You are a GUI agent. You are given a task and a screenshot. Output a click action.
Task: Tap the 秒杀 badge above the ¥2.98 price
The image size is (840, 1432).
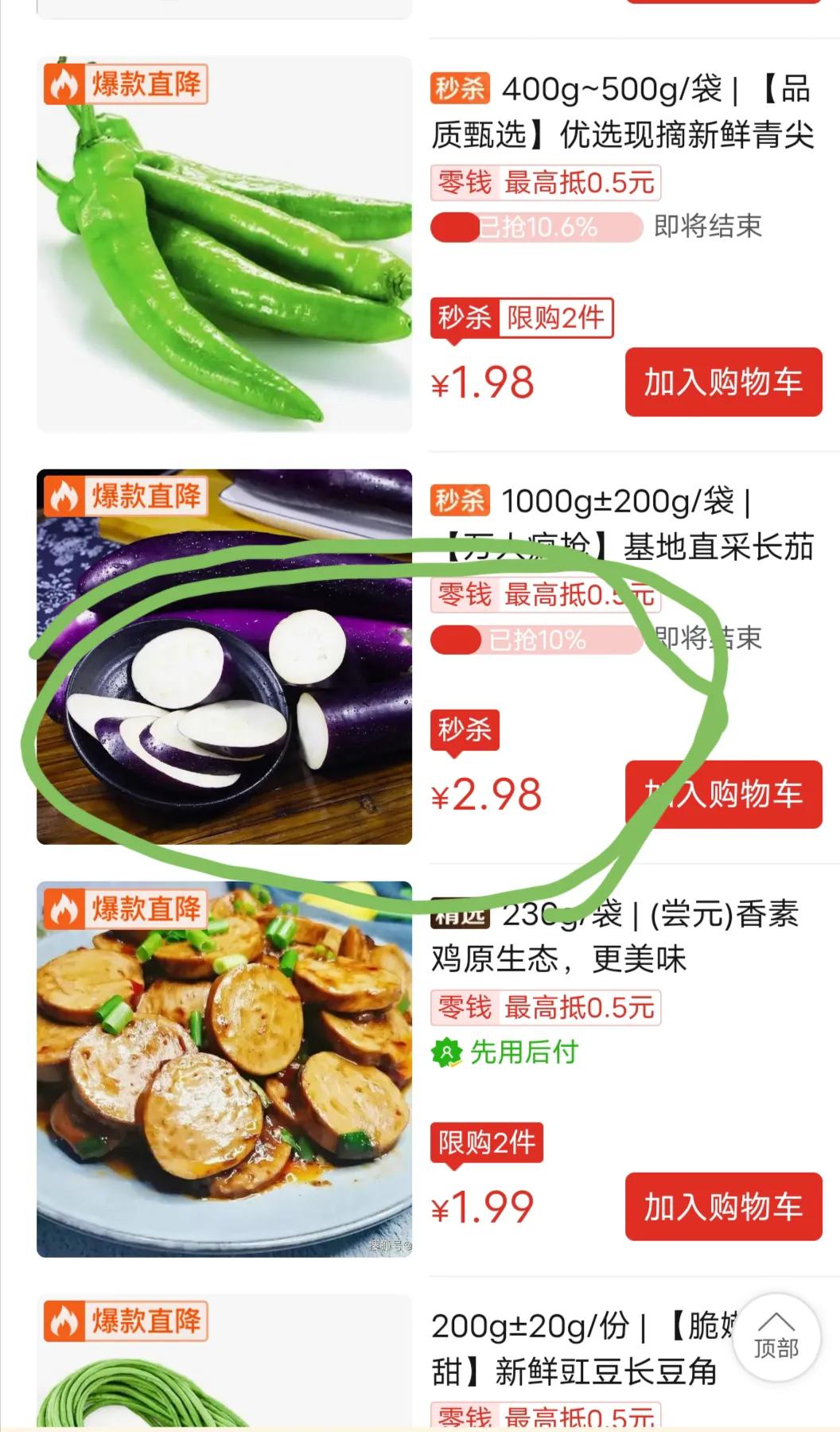(x=465, y=729)
